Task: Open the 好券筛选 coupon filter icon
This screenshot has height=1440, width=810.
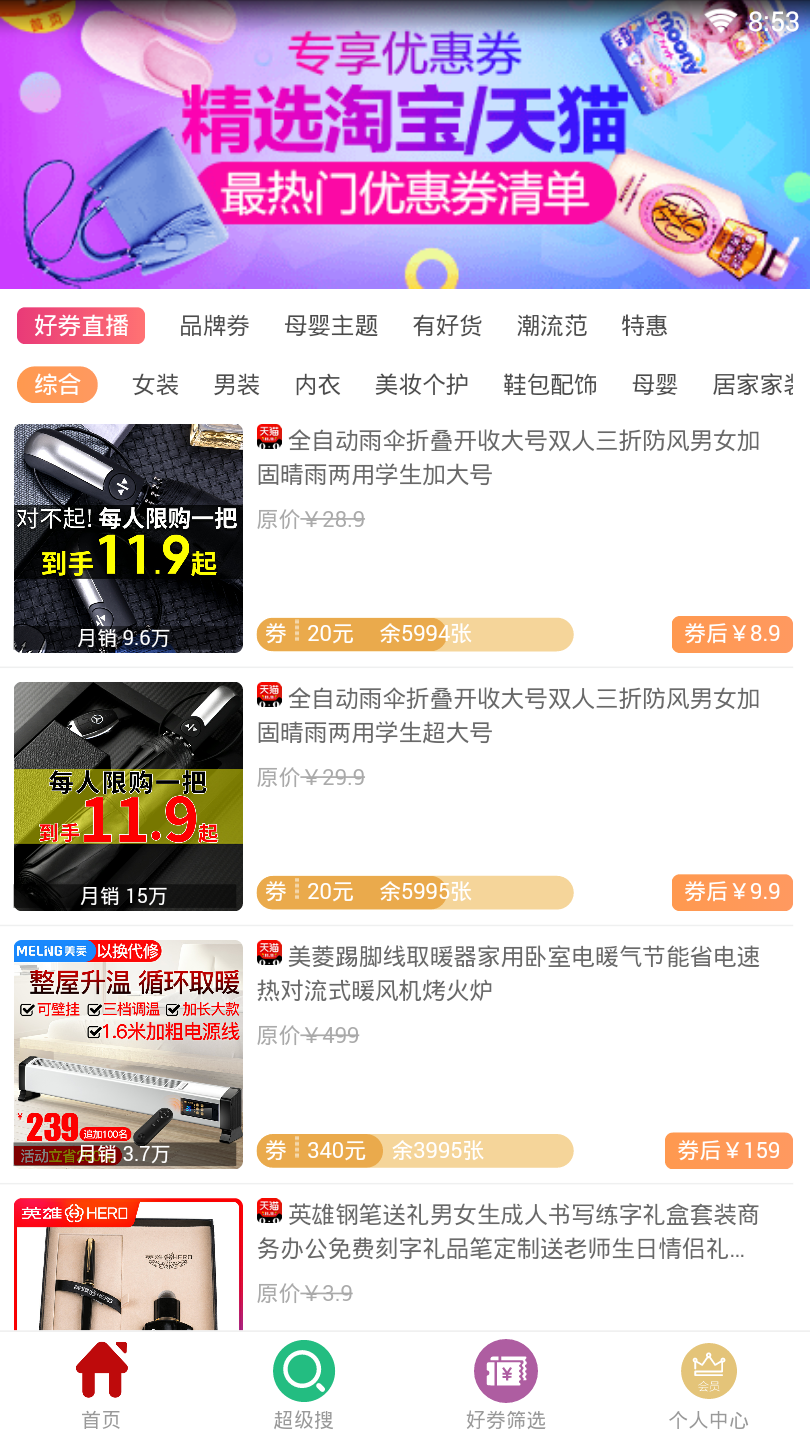Action: tap(505, 1371)
